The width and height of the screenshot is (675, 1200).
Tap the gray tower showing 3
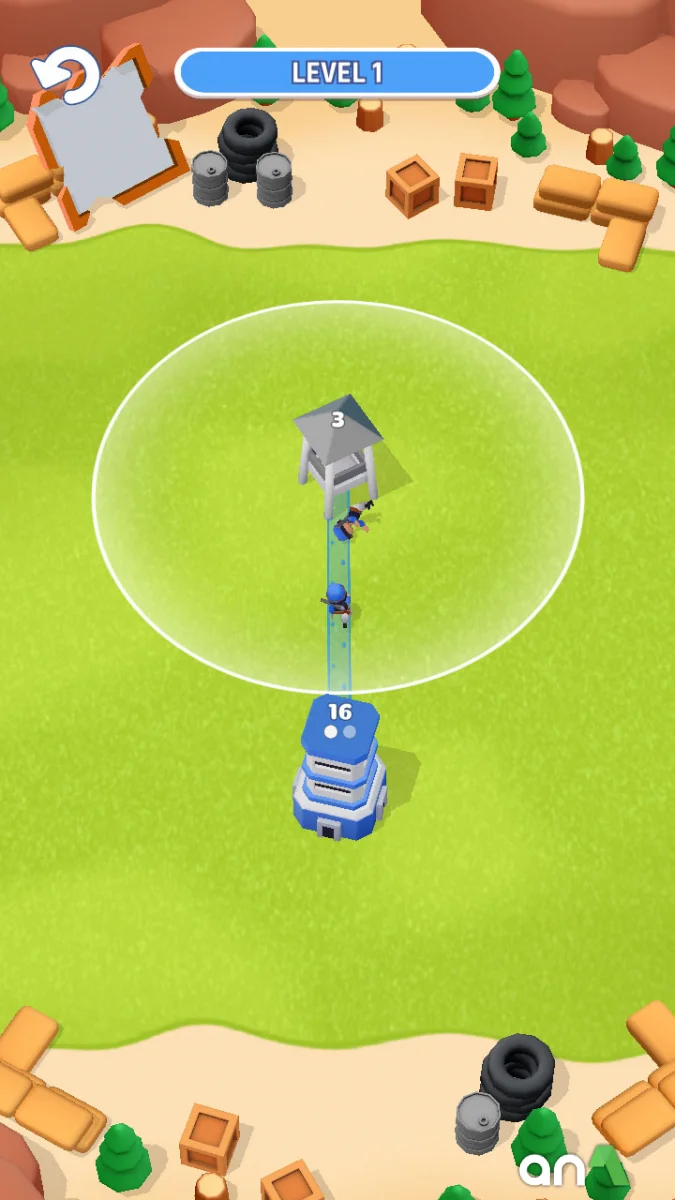pos(338,445)
